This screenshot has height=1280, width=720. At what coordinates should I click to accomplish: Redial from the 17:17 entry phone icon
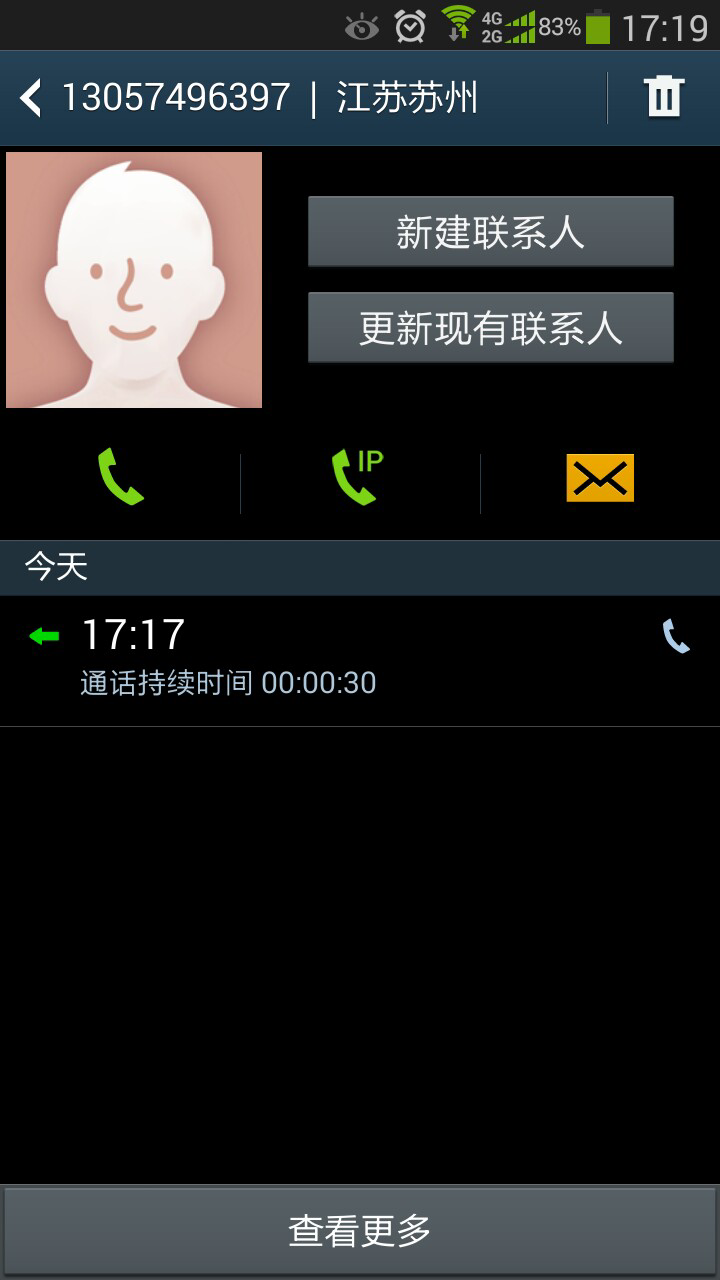676,637
